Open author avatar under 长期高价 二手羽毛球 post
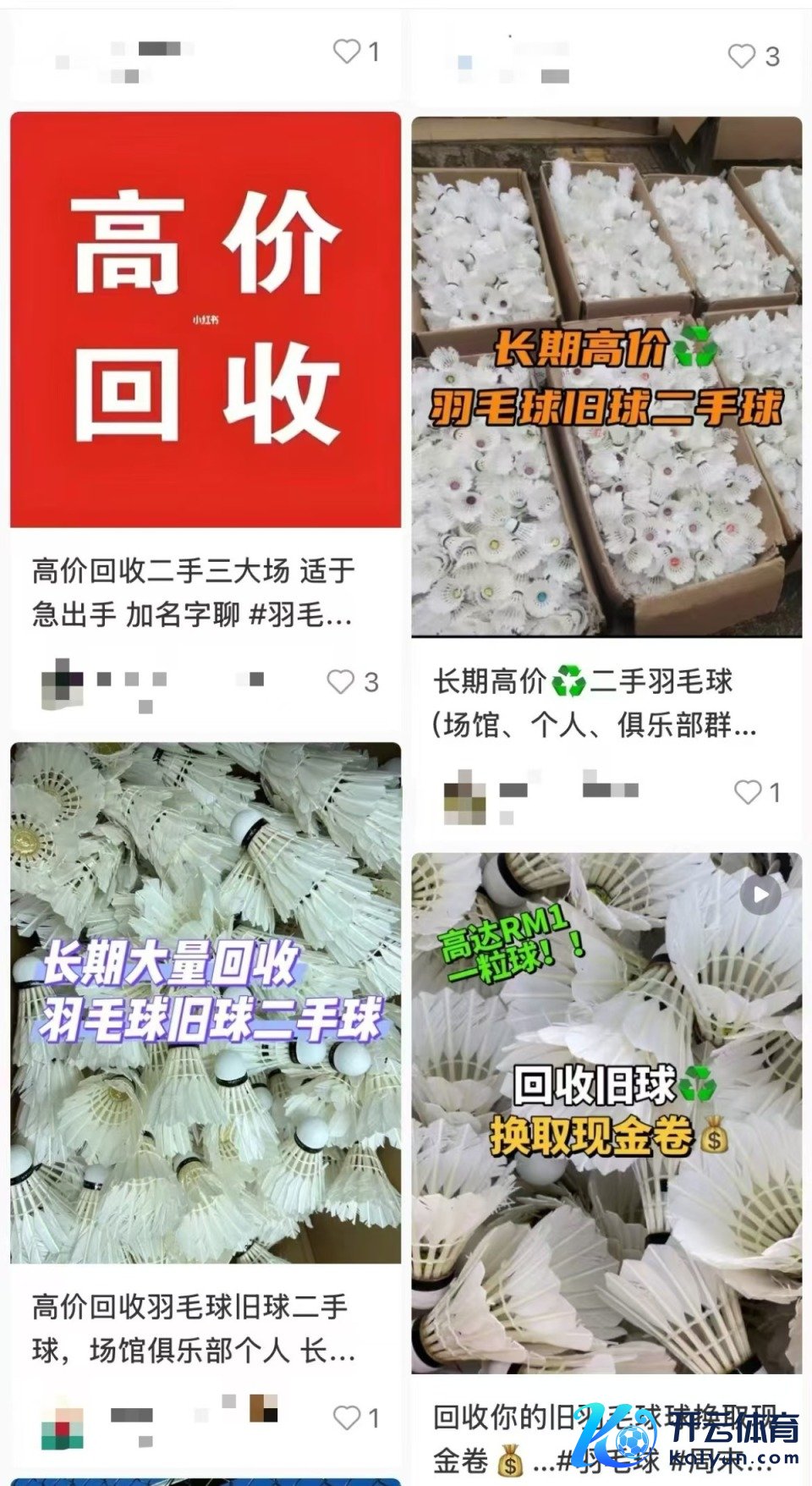 click(464, 795)
